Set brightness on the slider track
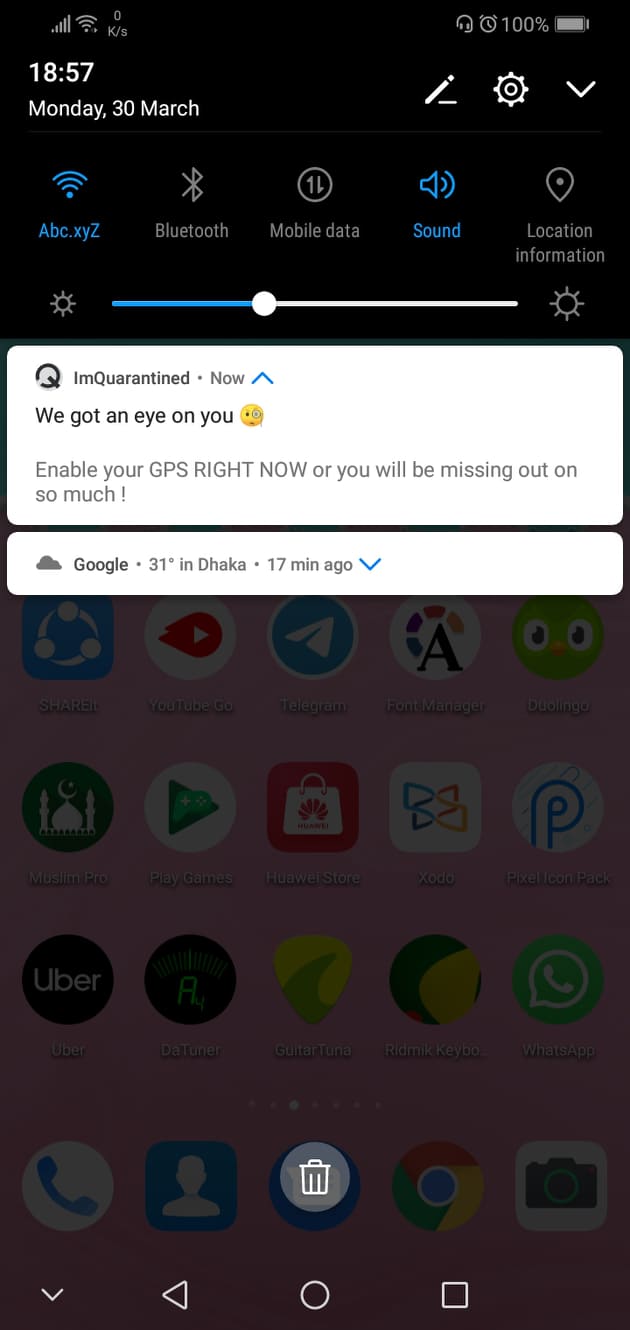 (315, 304)
